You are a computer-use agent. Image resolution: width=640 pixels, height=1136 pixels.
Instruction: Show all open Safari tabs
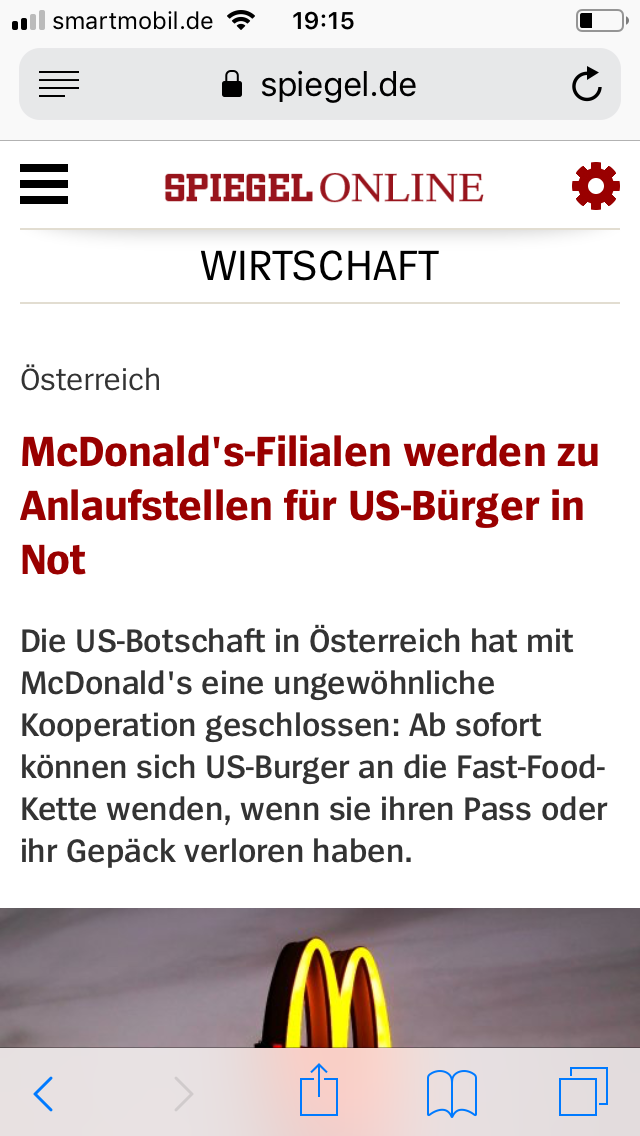tap(583, 1092)
